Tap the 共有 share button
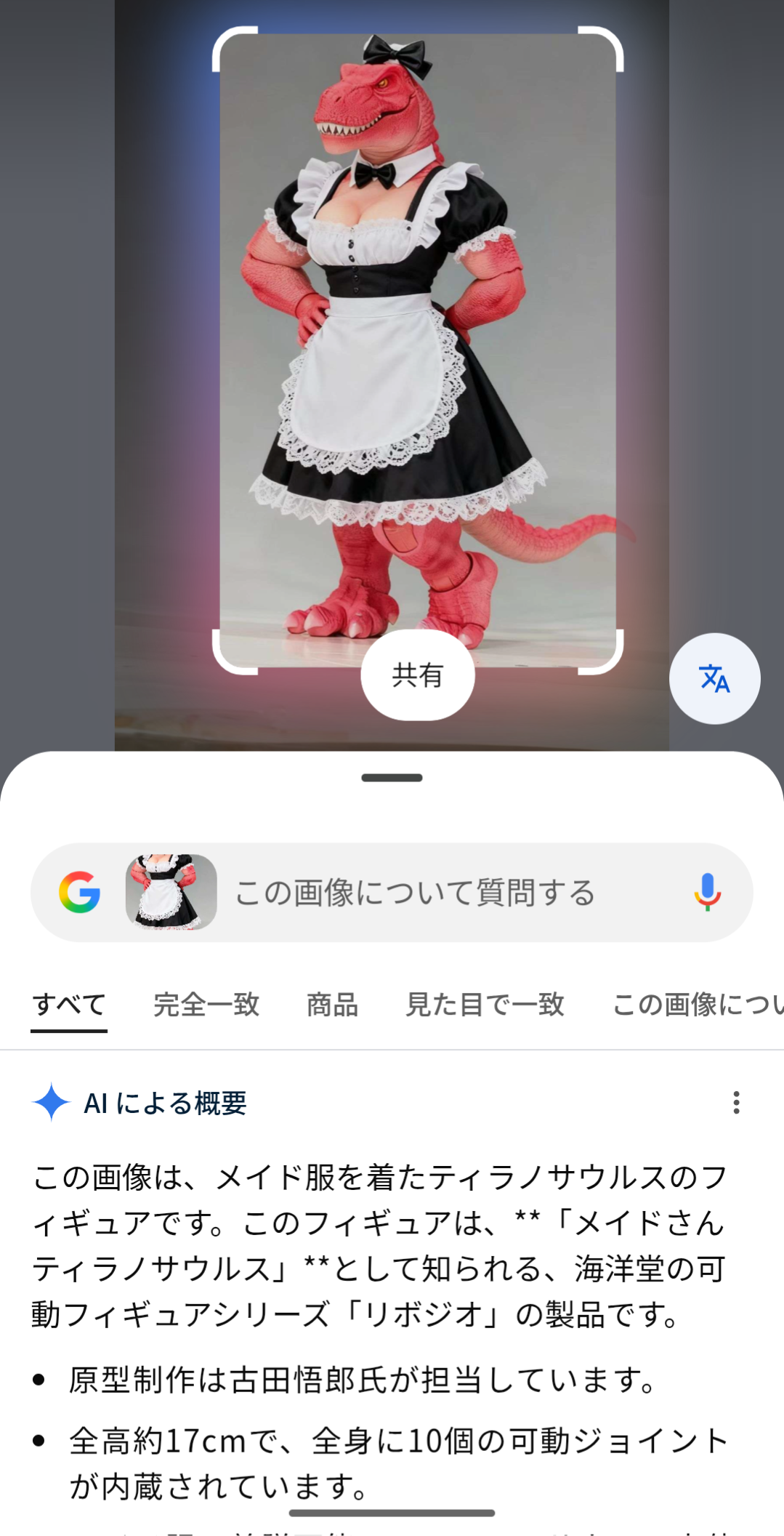The height and width of the screenshot is (1536, 784). click(418, 675)
